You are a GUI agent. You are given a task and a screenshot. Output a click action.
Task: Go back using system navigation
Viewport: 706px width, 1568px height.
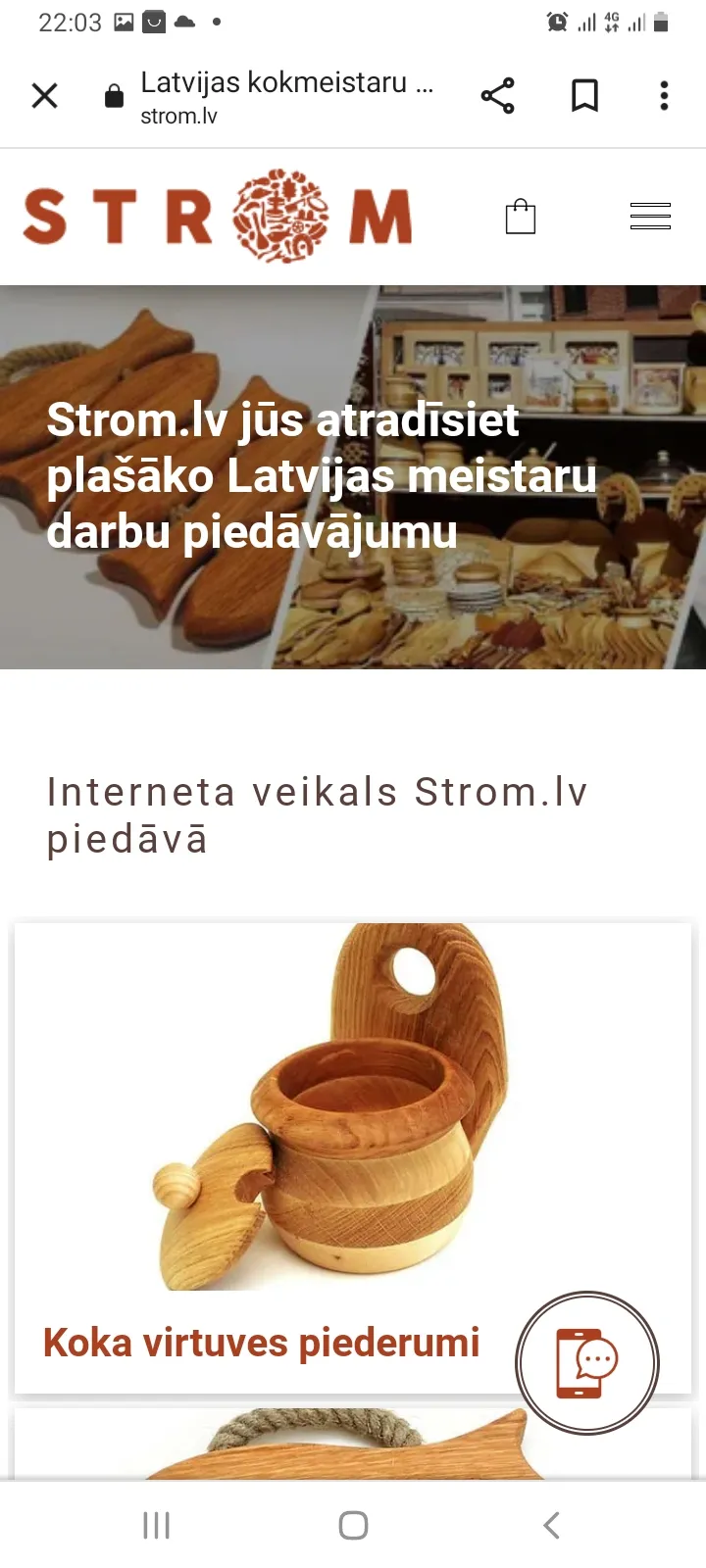pos(551,1525)
